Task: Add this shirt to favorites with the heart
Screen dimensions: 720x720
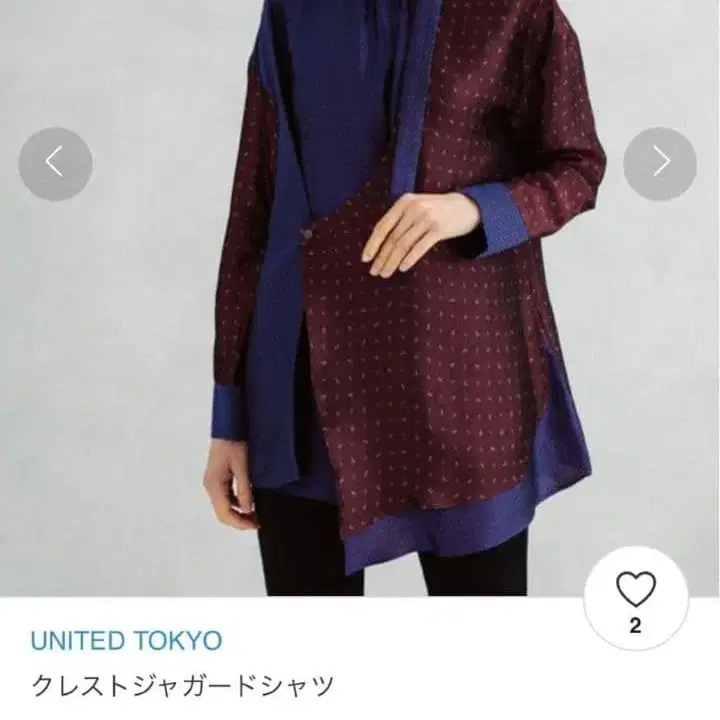Action: click(x=636, y=593)
